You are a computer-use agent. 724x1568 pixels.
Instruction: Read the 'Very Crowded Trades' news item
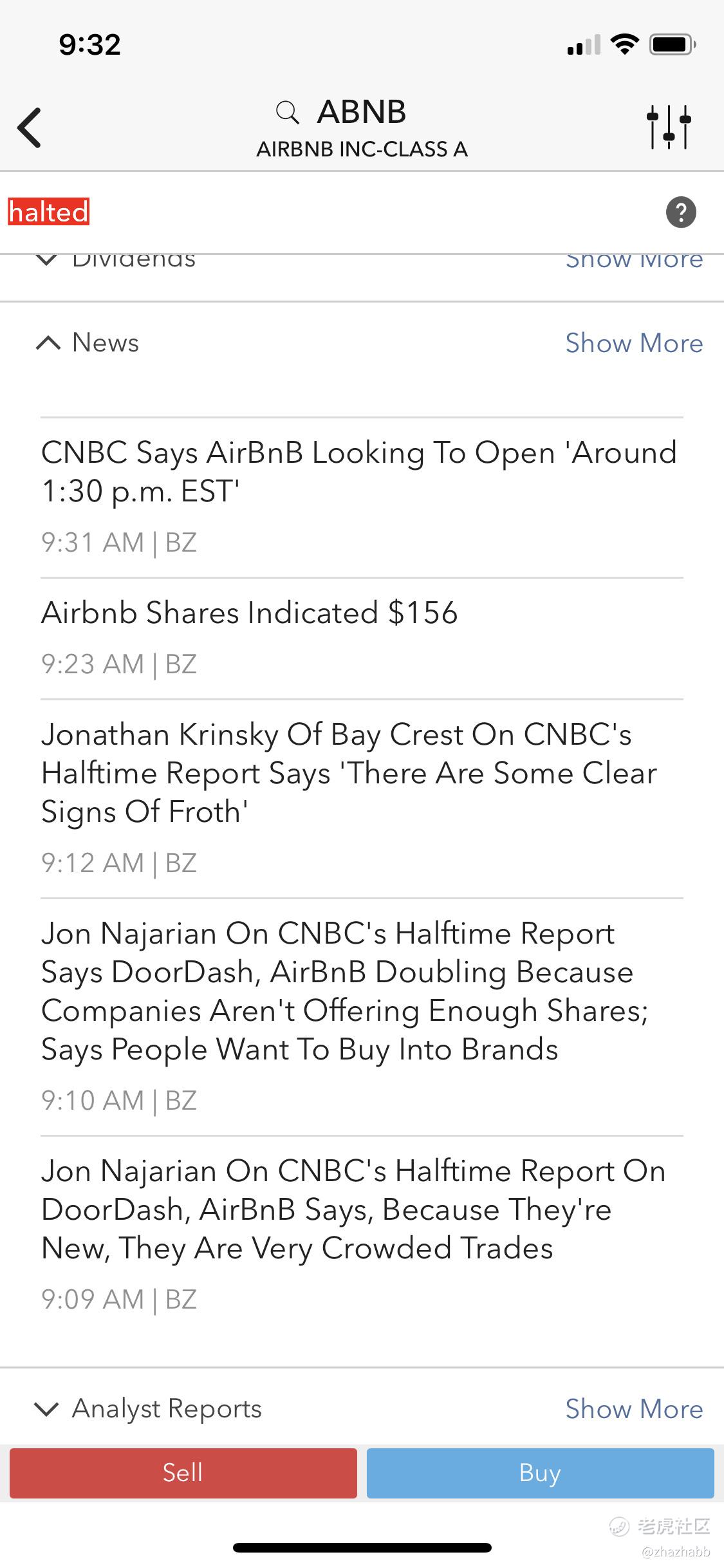[x=353, y=1209]
